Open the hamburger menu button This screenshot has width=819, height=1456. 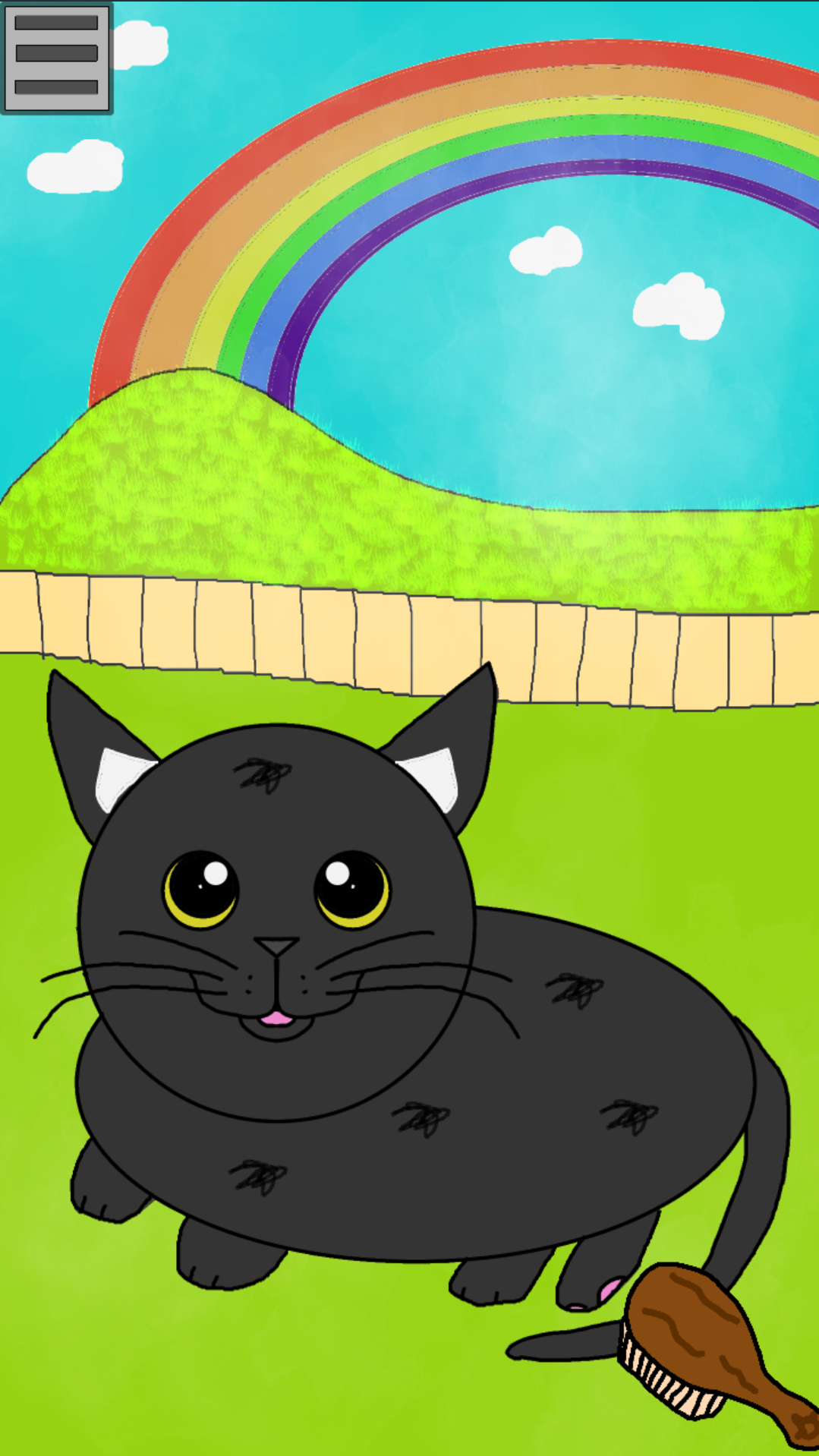57,58
